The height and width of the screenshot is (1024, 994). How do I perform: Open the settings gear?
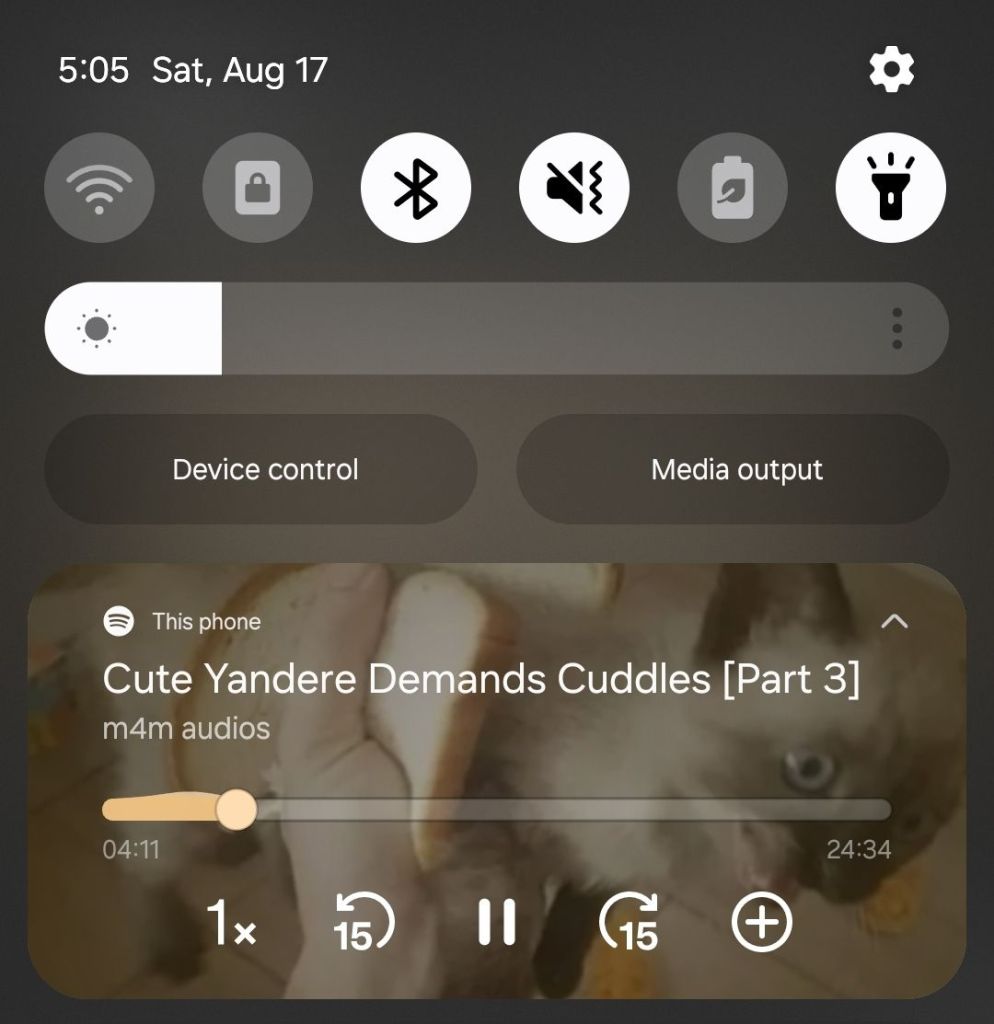click(x=891, y=70)
